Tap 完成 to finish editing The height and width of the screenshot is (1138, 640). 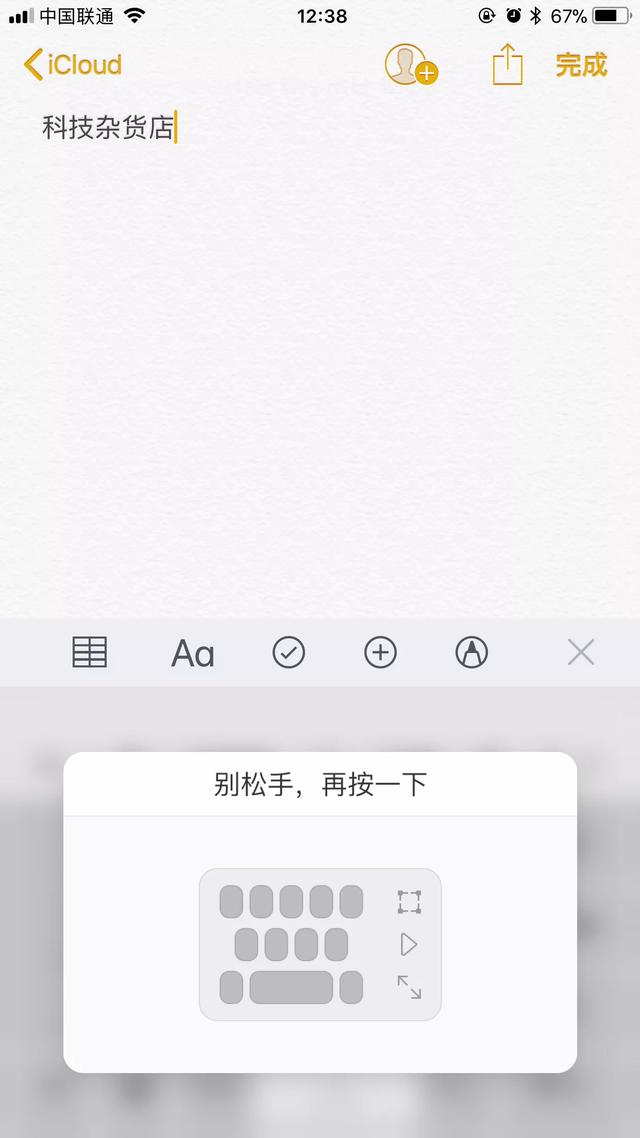580,65
